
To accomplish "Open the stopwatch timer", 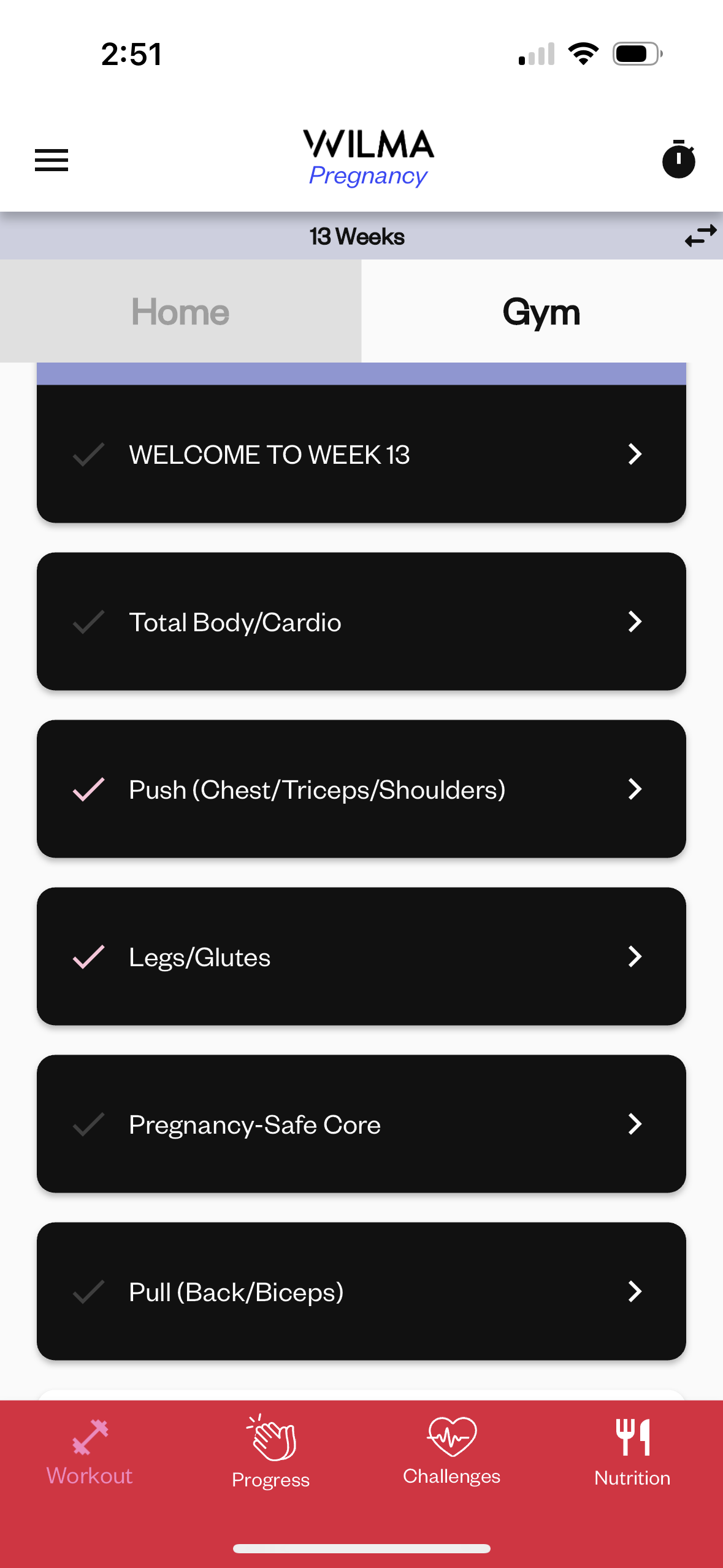I will click(678, 159).
